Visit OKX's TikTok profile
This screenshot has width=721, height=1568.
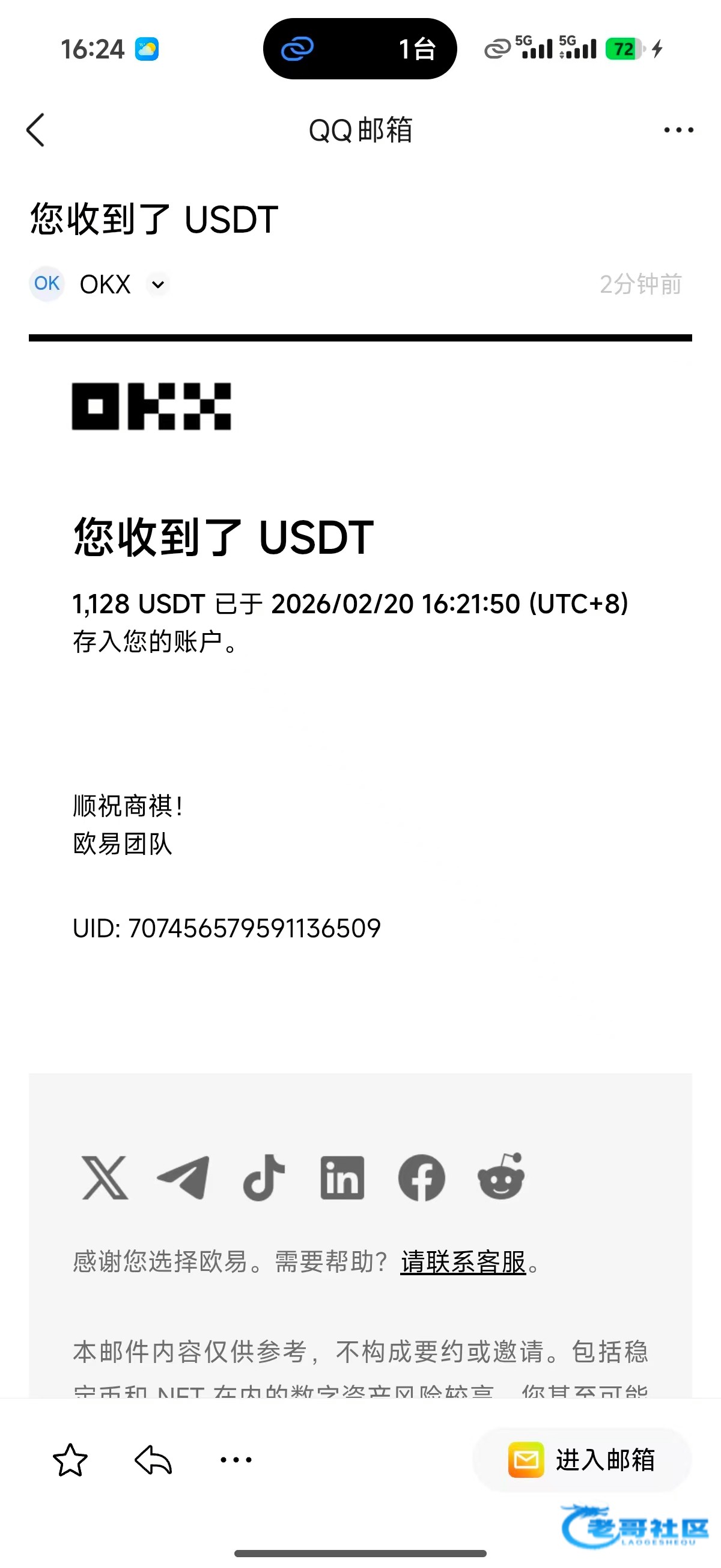coord(263,1178)
